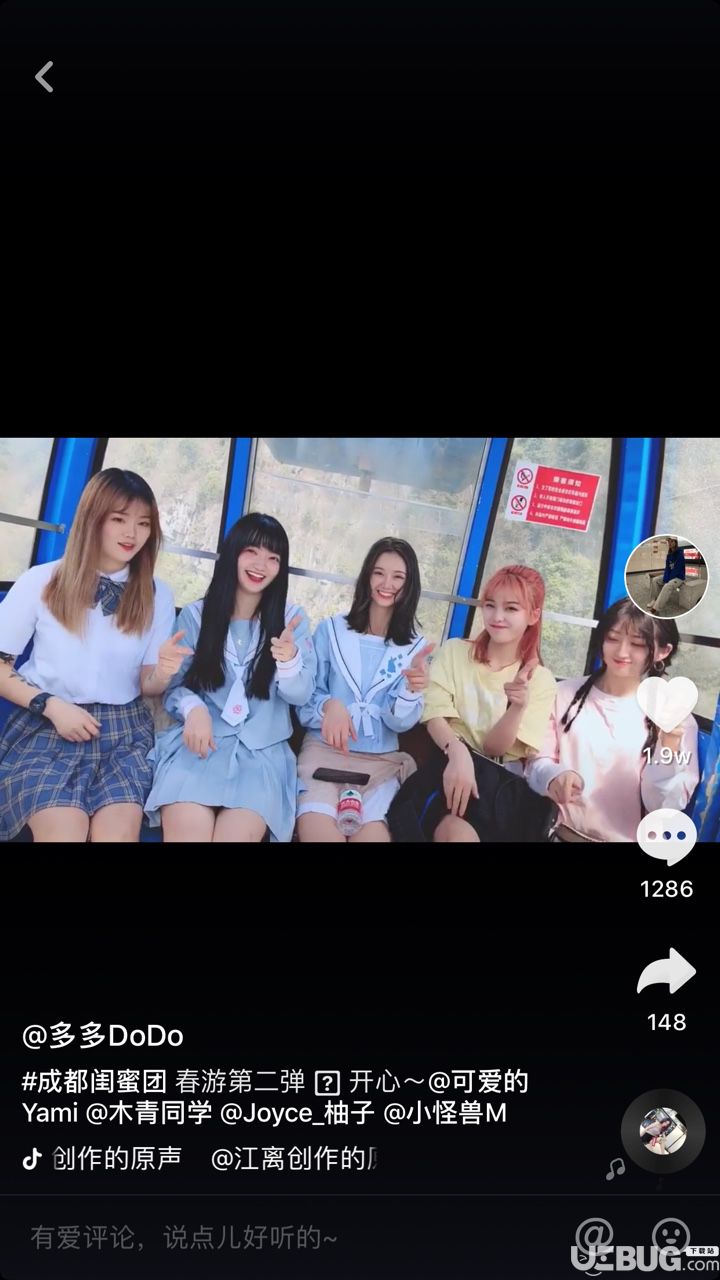720x1280 pixels.
Task: Tap the comment field 有爱评论
Action: point(185,1238)
